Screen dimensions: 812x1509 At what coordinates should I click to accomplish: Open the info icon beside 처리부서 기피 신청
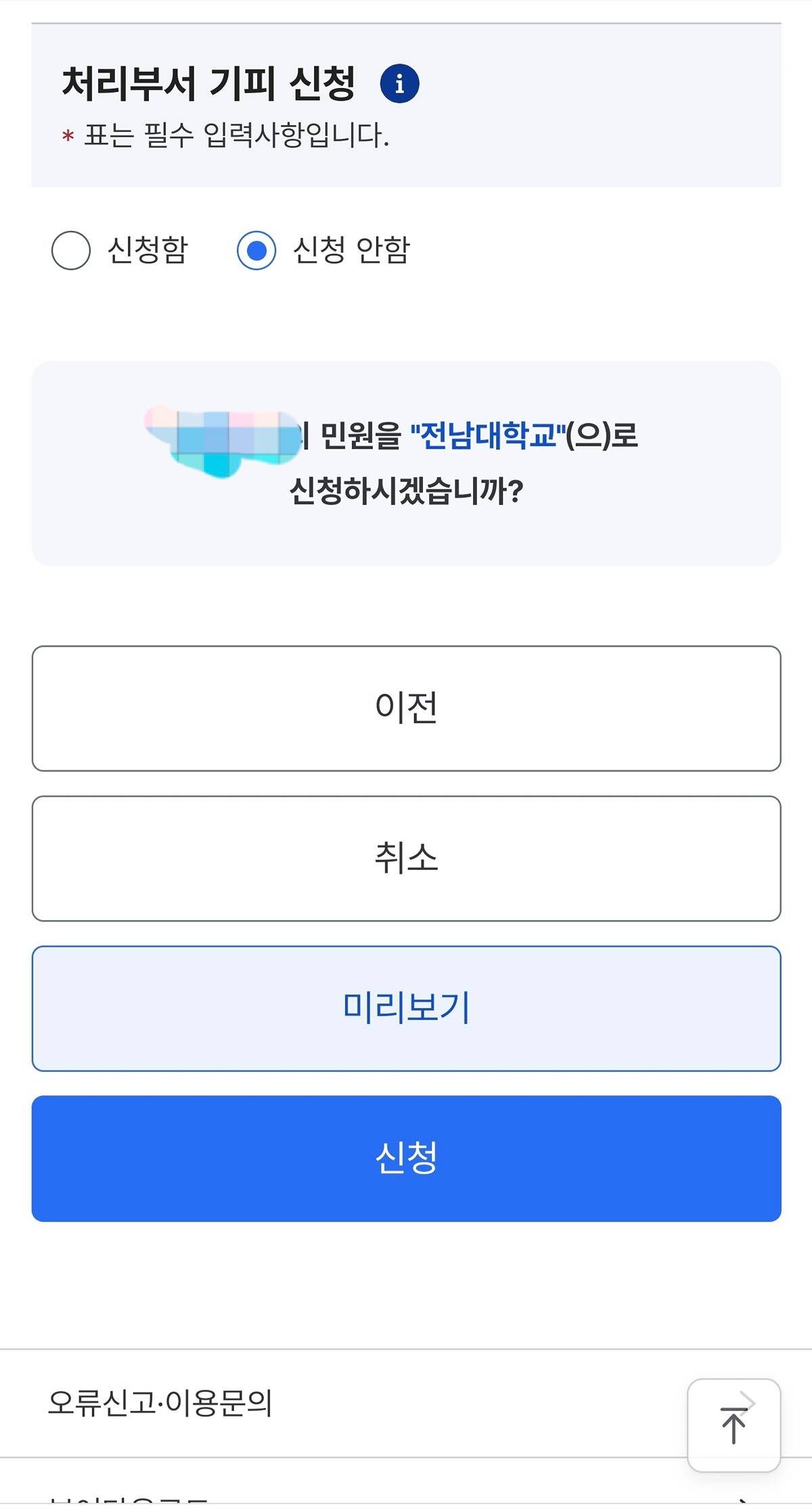tap(399, 84)
